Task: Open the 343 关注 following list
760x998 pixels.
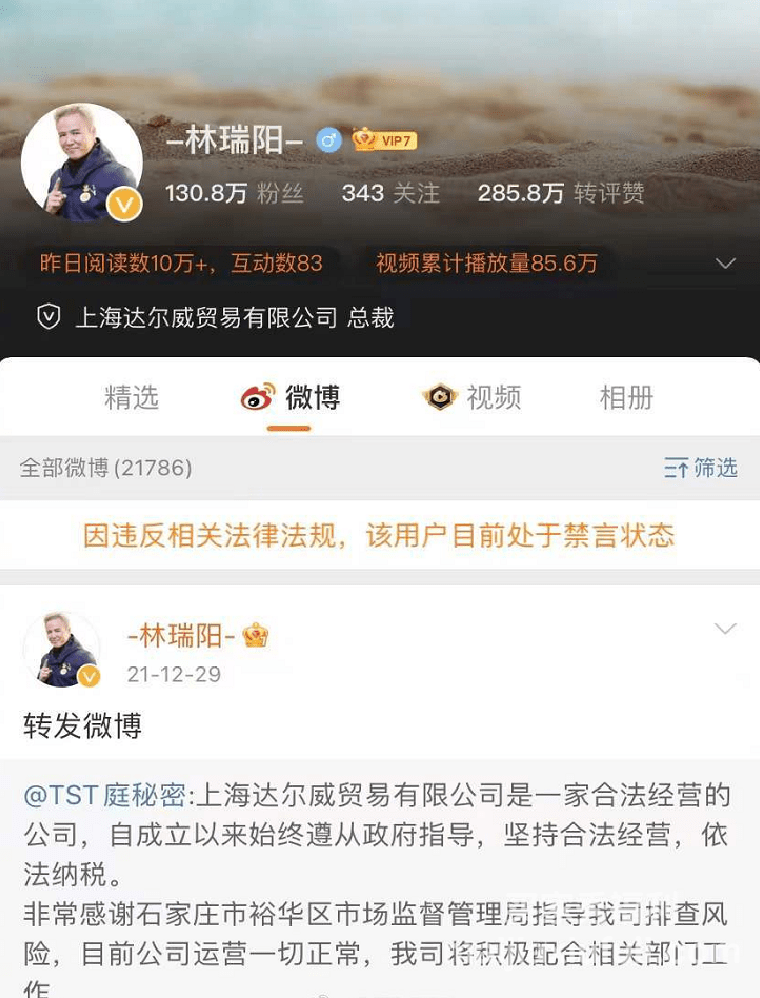Action: coord(390,193)
